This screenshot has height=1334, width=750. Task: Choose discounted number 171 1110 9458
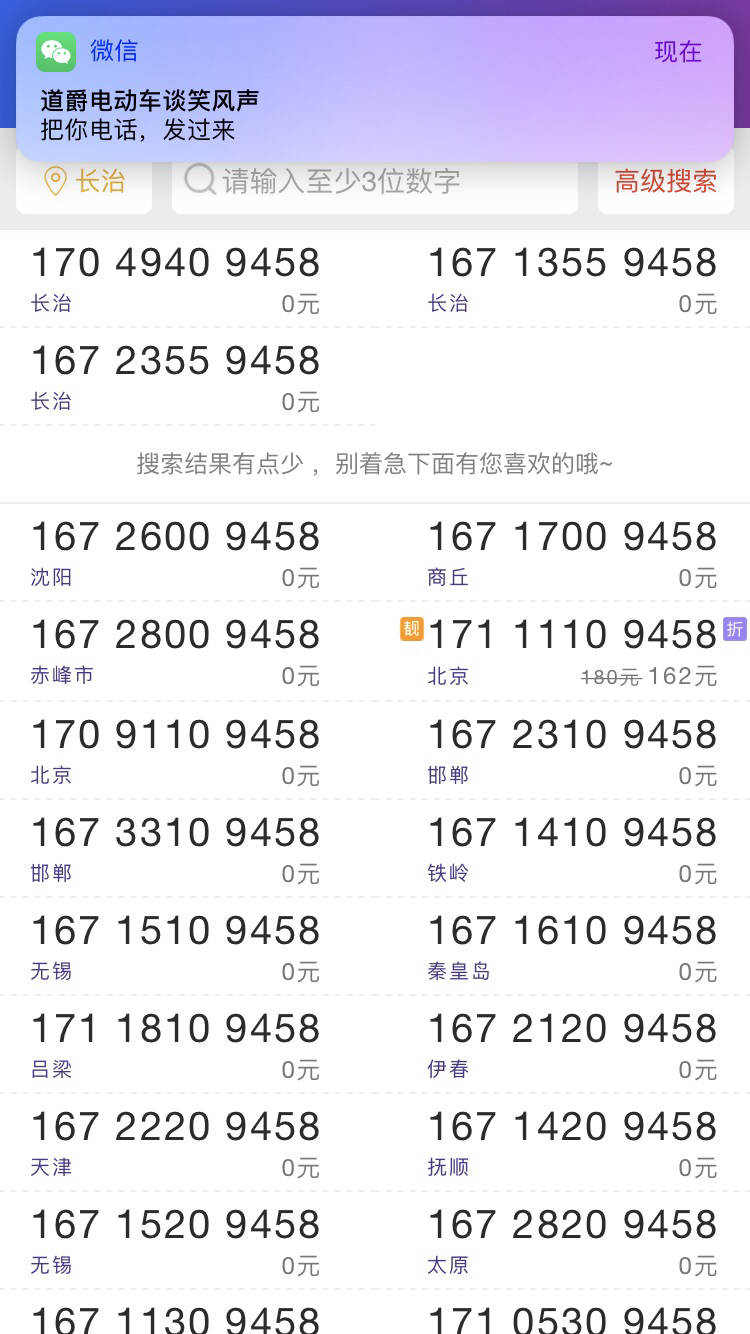(x=573, y=651)
